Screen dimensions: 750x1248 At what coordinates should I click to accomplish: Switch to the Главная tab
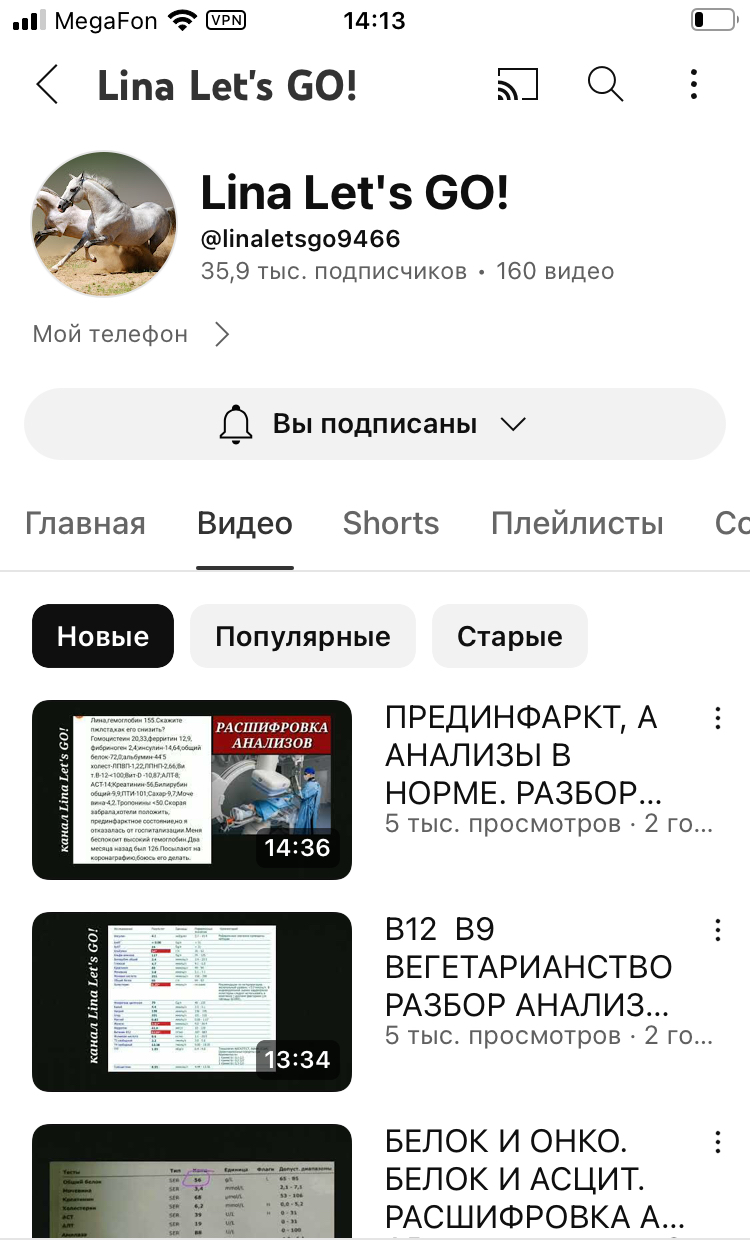pos(85,523)
